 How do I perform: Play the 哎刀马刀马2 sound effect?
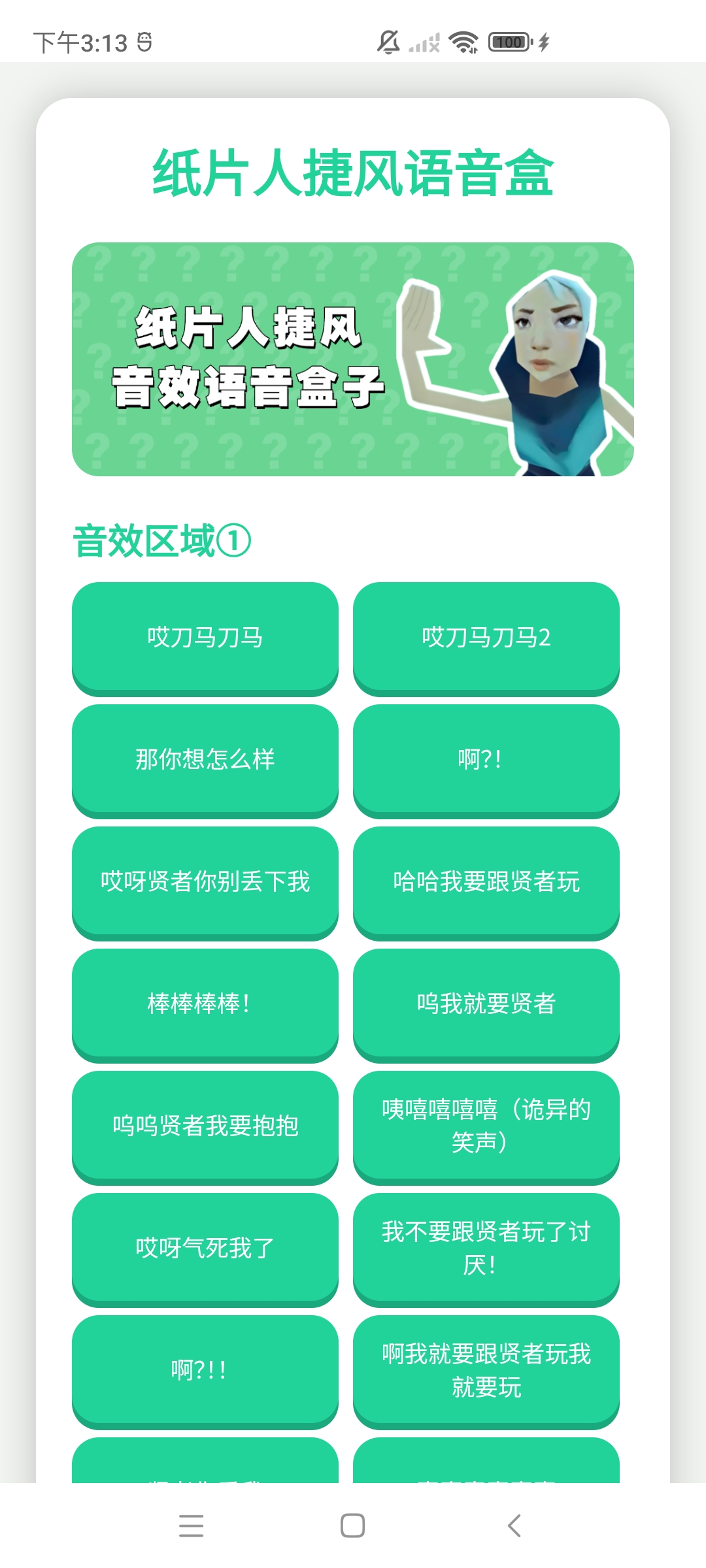click(x=486, y=637)
